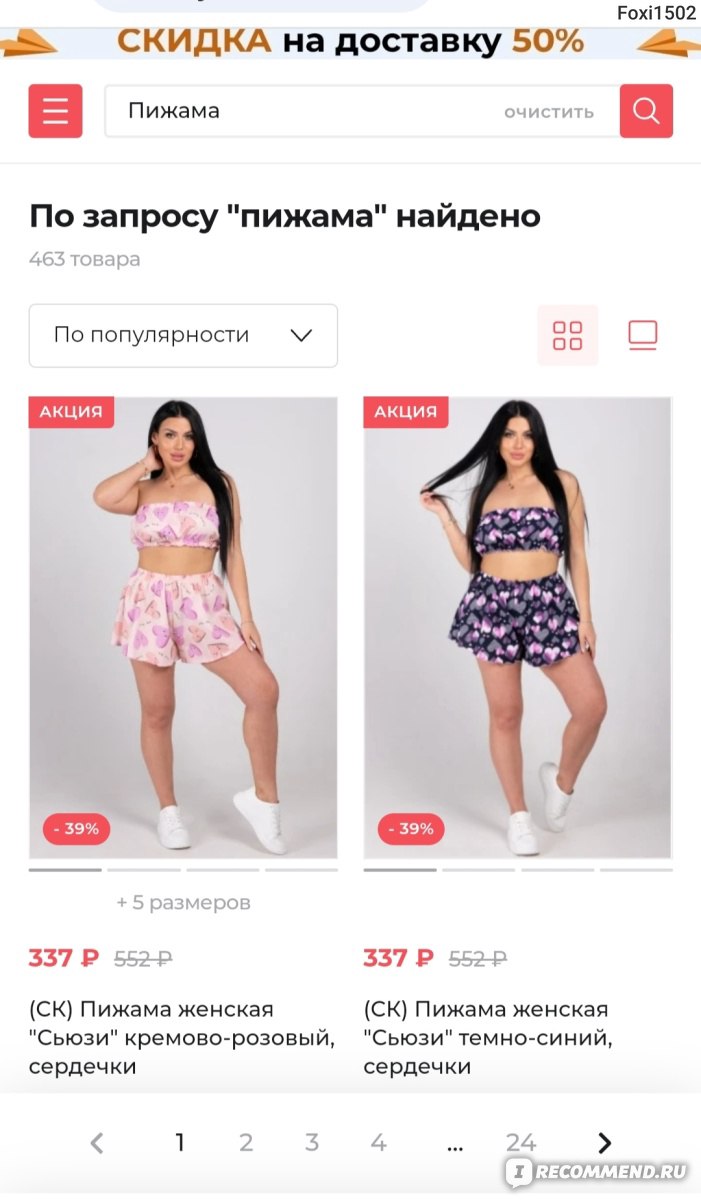Viewport: 701px width, 1200px height.
Task: Open the темно-синий Сьюзи pajama card
Action: point(518,628)
